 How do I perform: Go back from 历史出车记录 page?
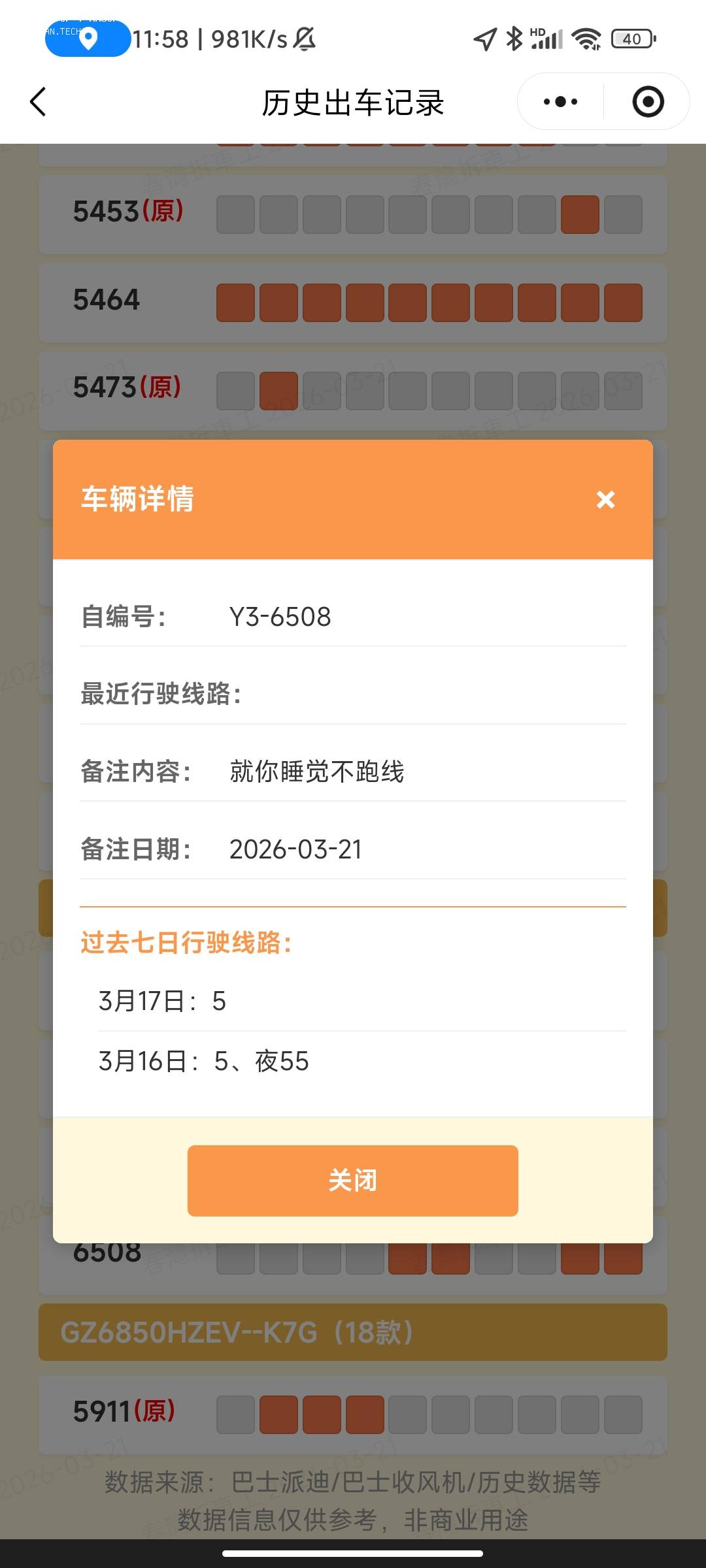[x=38, y=102]
